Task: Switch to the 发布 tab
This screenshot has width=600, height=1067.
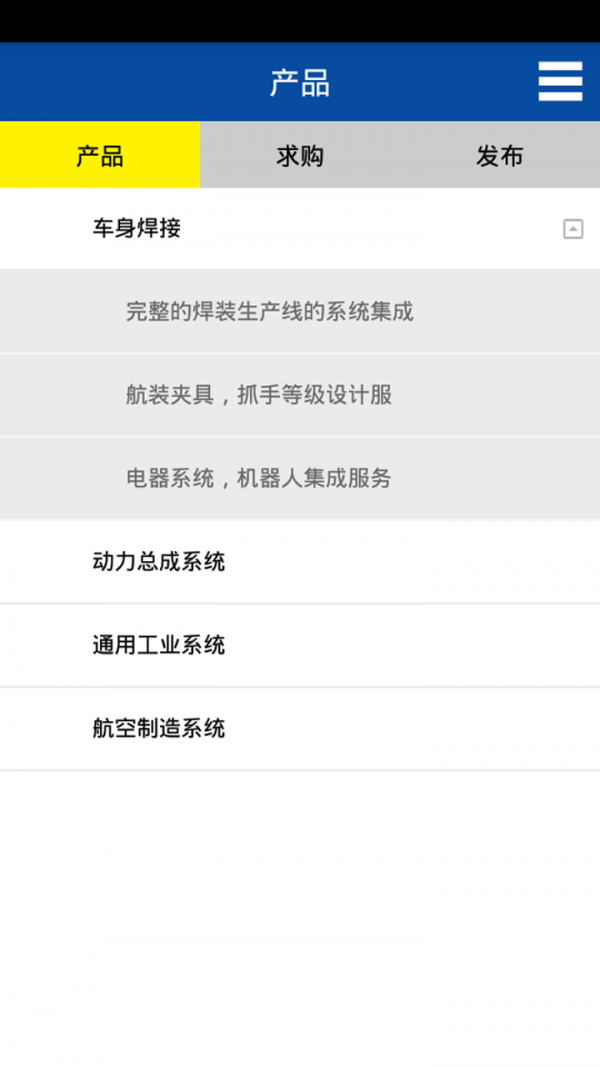Action: pyautogui.click(x=500, y=155)
